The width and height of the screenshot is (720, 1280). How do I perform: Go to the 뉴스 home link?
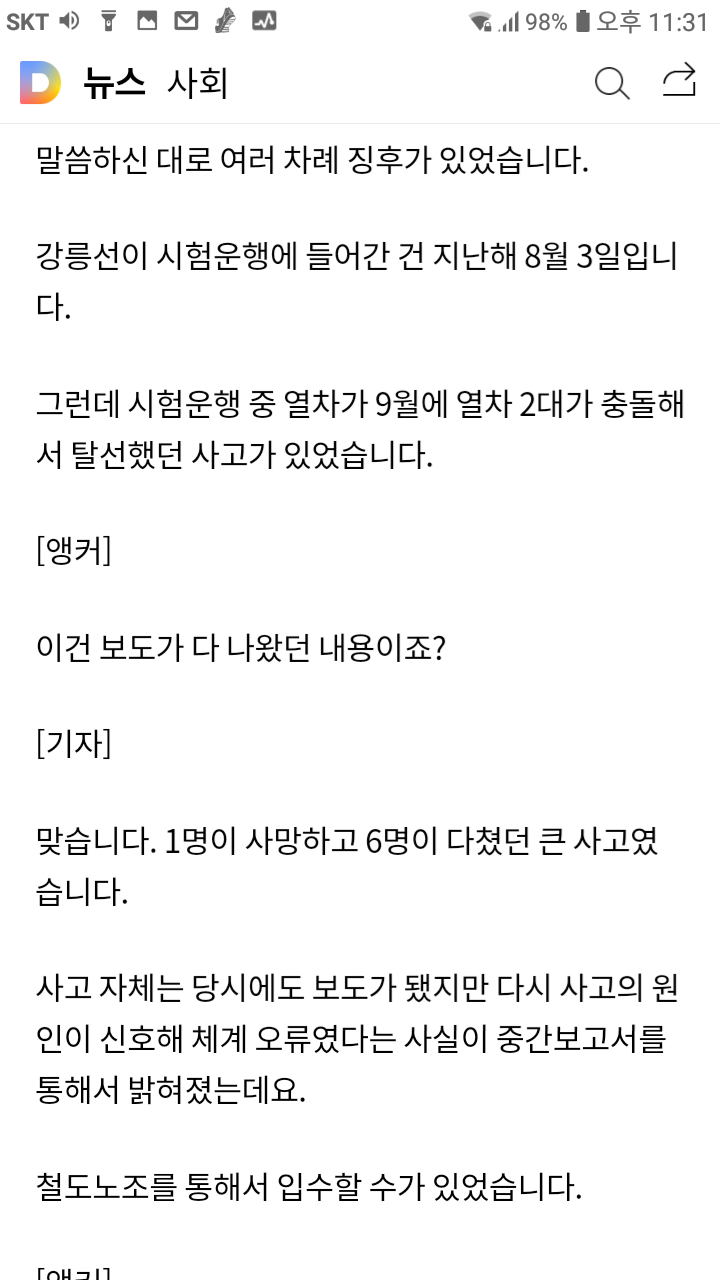(114, 83)
